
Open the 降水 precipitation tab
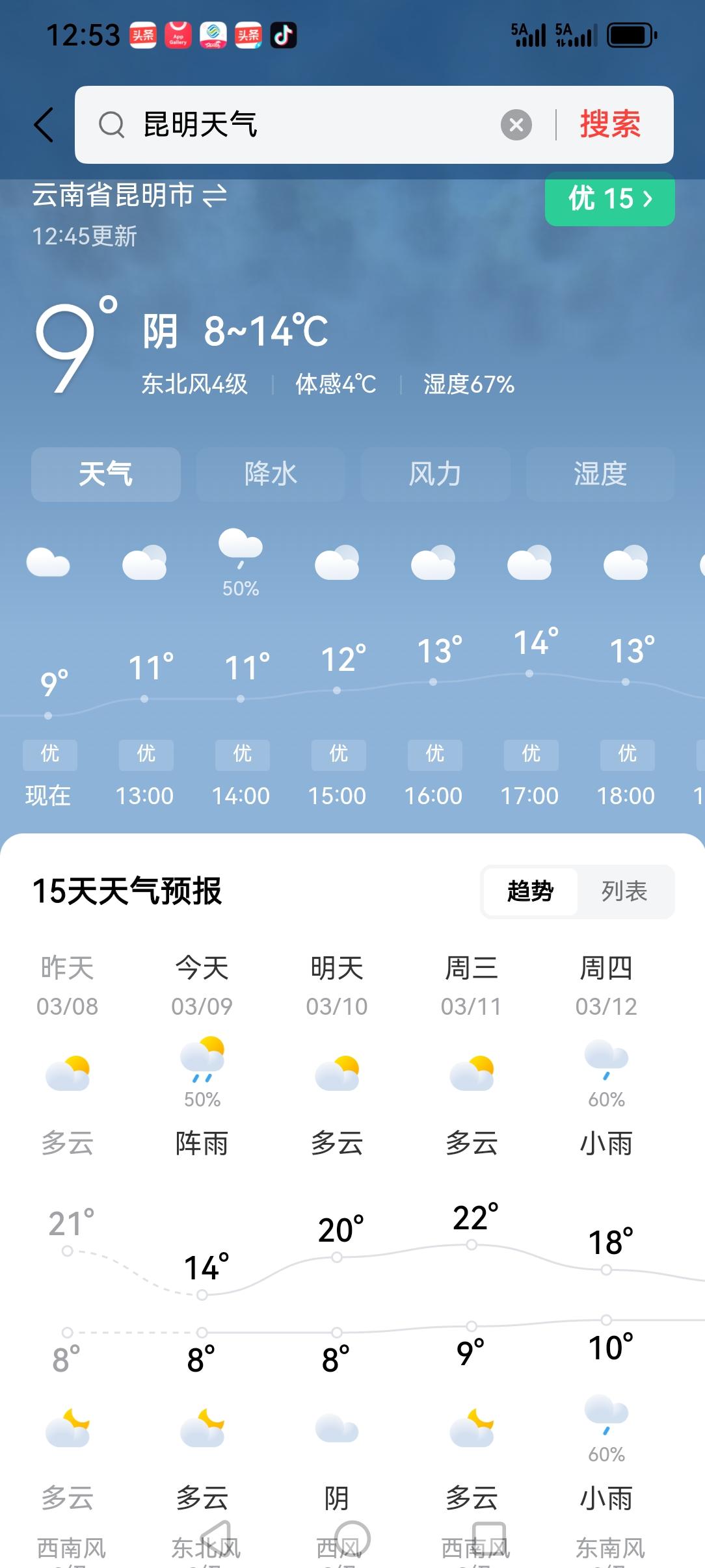[271, 474]
